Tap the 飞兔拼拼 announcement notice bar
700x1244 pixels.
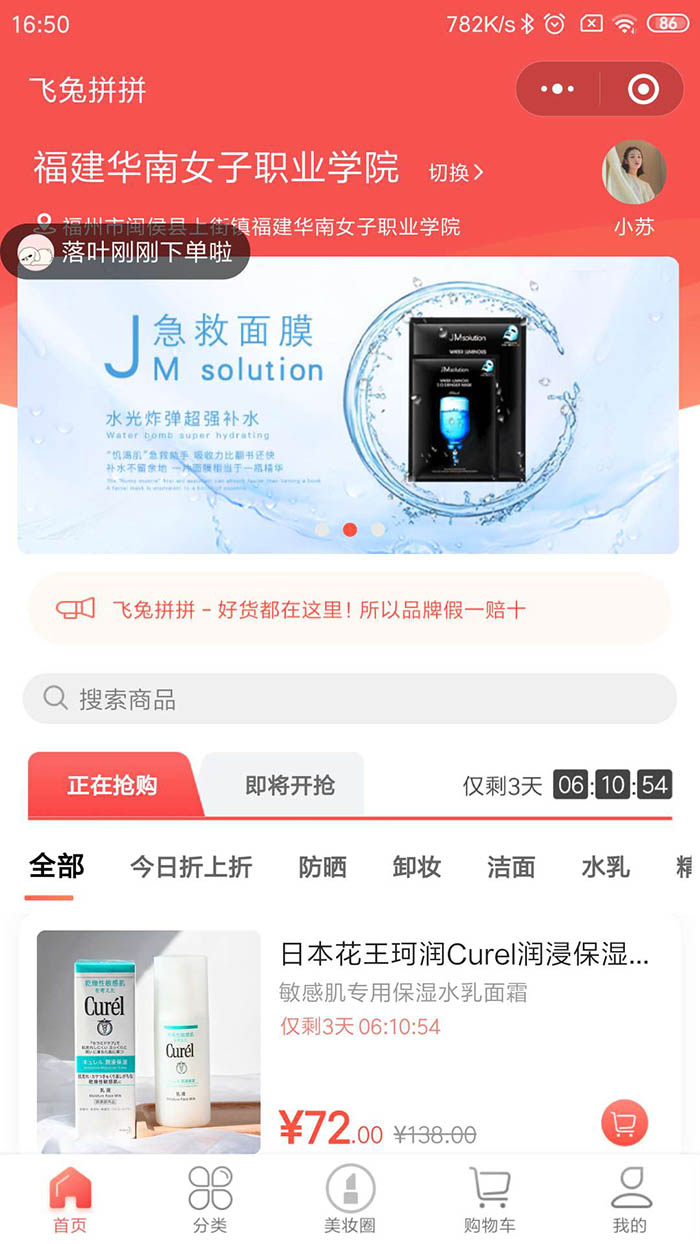pos(348,609)
